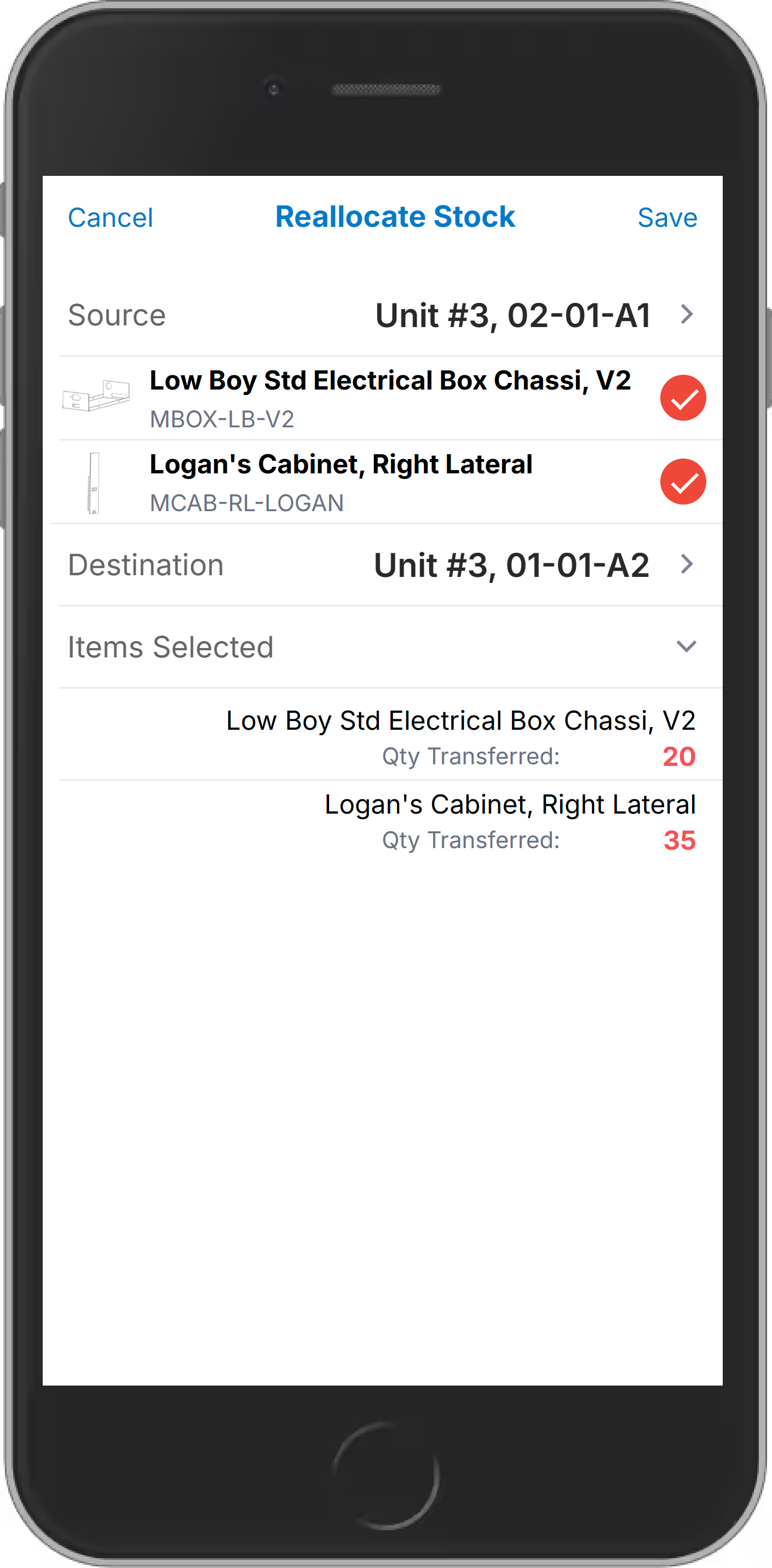The width and height of the screenshot is (772, 1568).
Task: Edit quantity 20 for Low Boy Box
Action: click(679, 757)
